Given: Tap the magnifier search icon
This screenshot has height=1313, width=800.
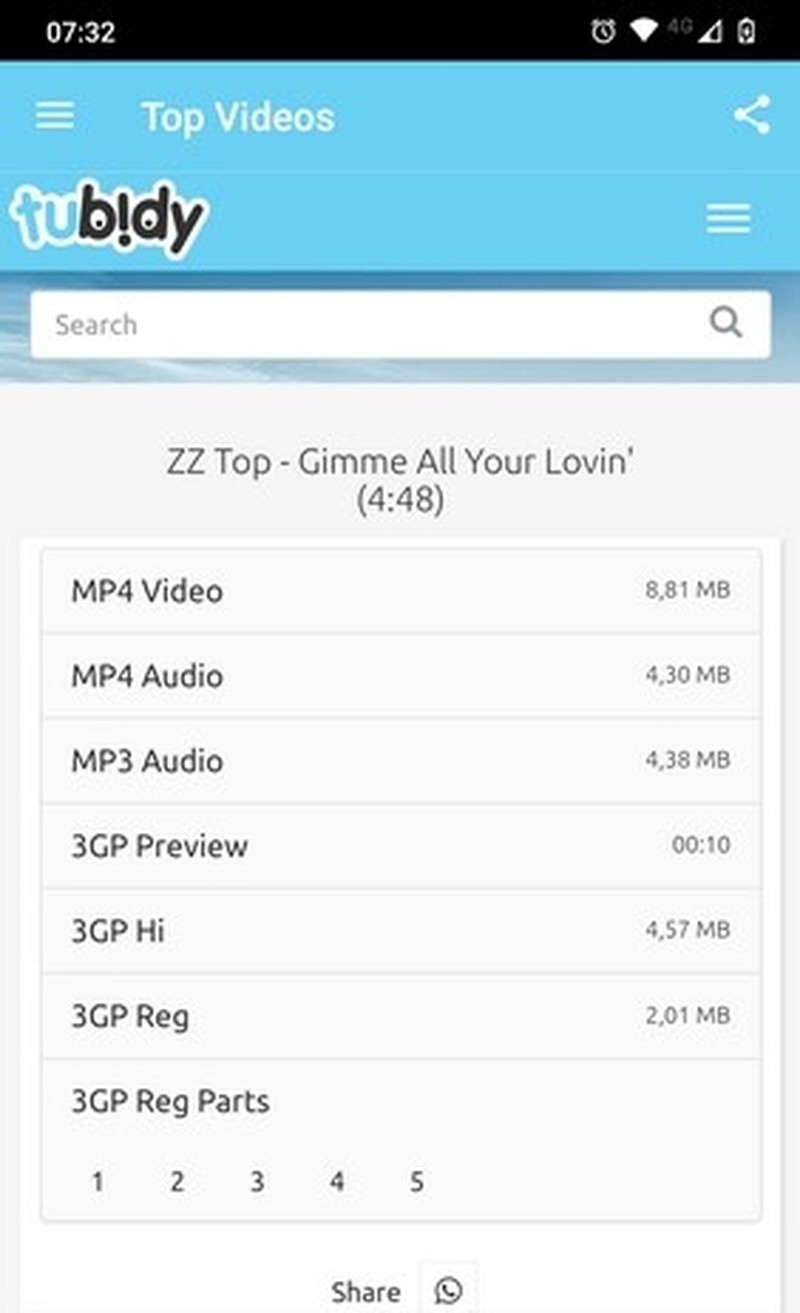Looking at the screenshot, I should click(x=726, y=323).
